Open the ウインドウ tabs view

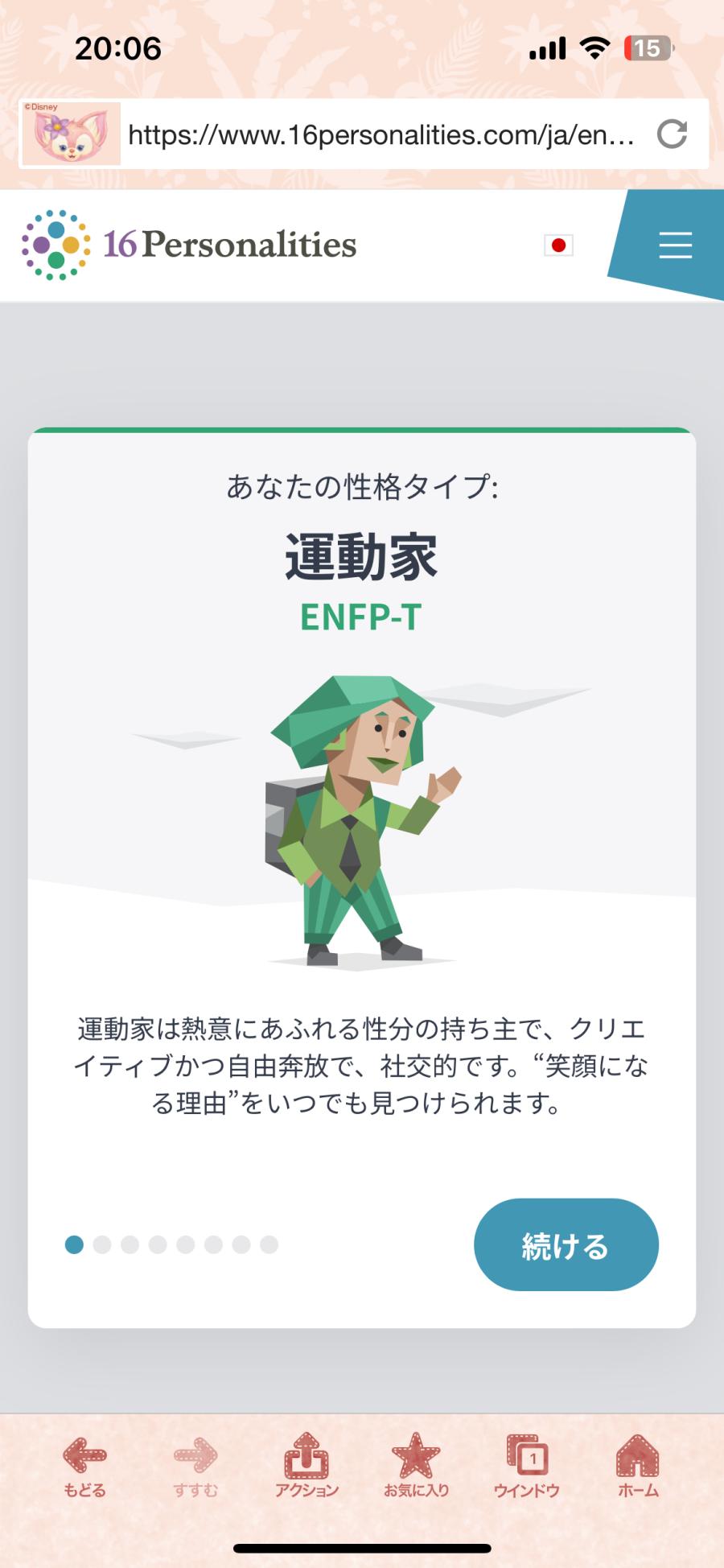pos(527,1465)
